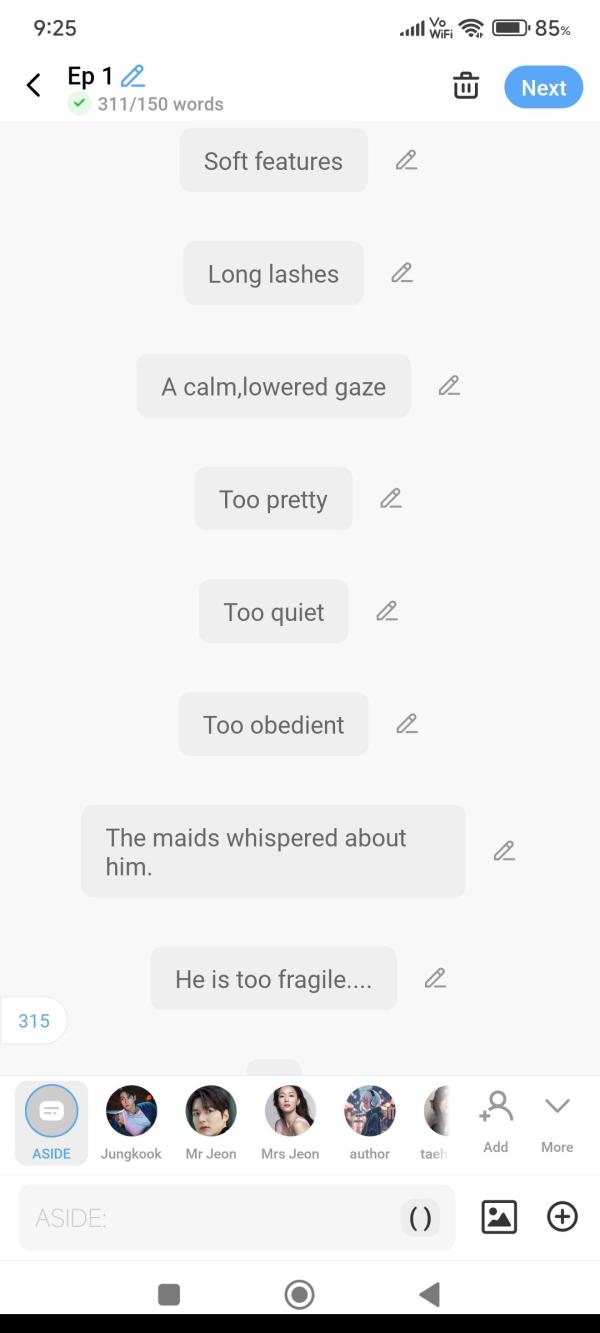
Task: Edit the 'Soft features' line
Action: [406, 160]
